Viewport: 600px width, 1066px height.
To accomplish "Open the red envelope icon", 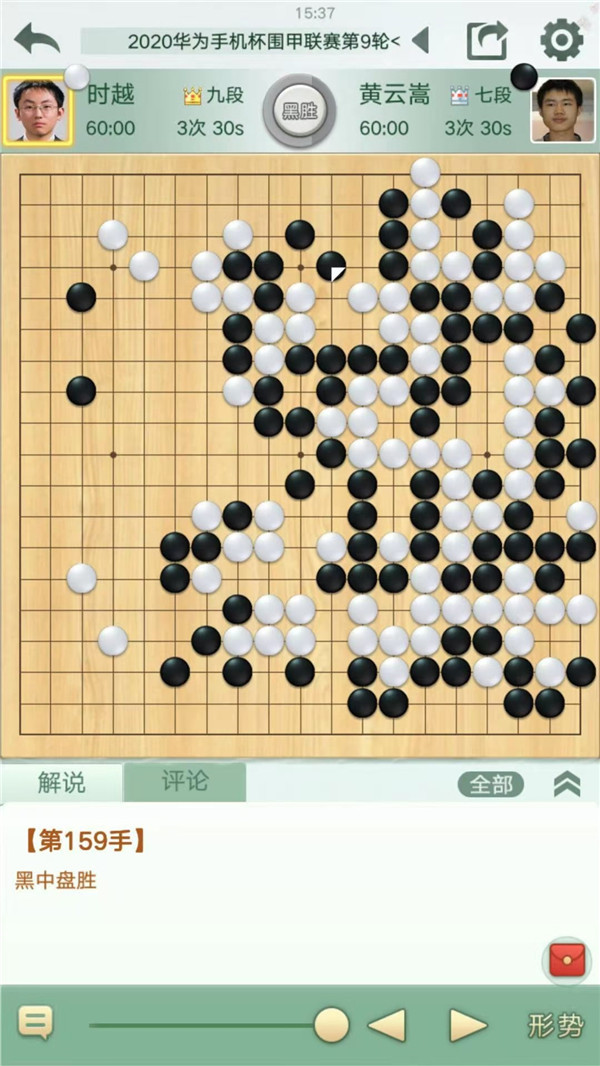I will (x=567, y=960).
